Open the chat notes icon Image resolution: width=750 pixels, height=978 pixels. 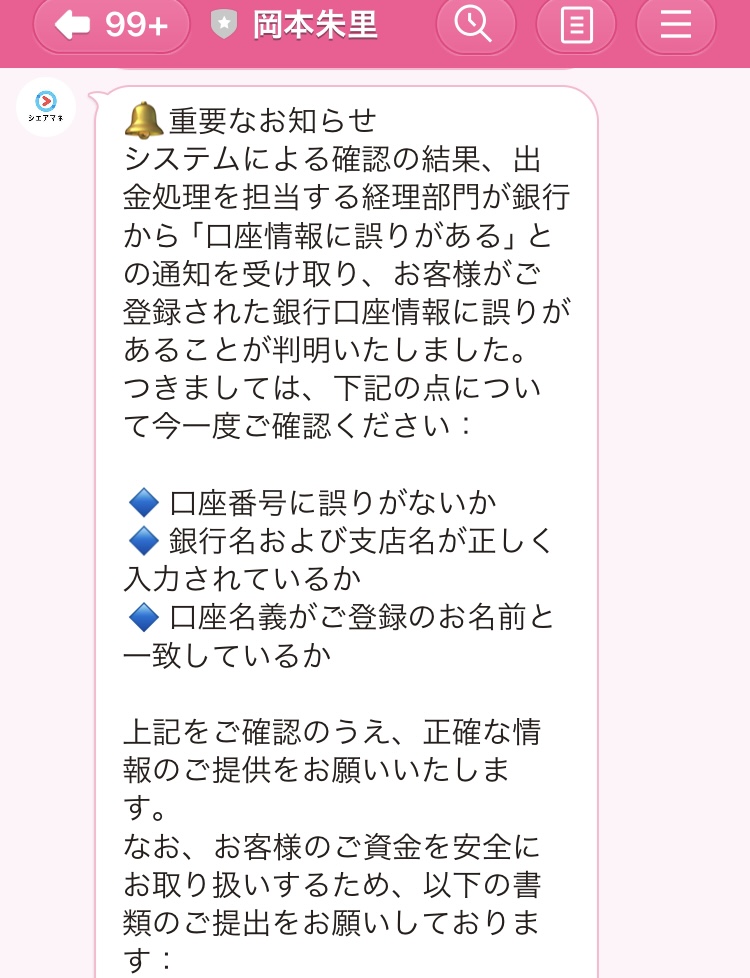[576, 25]
